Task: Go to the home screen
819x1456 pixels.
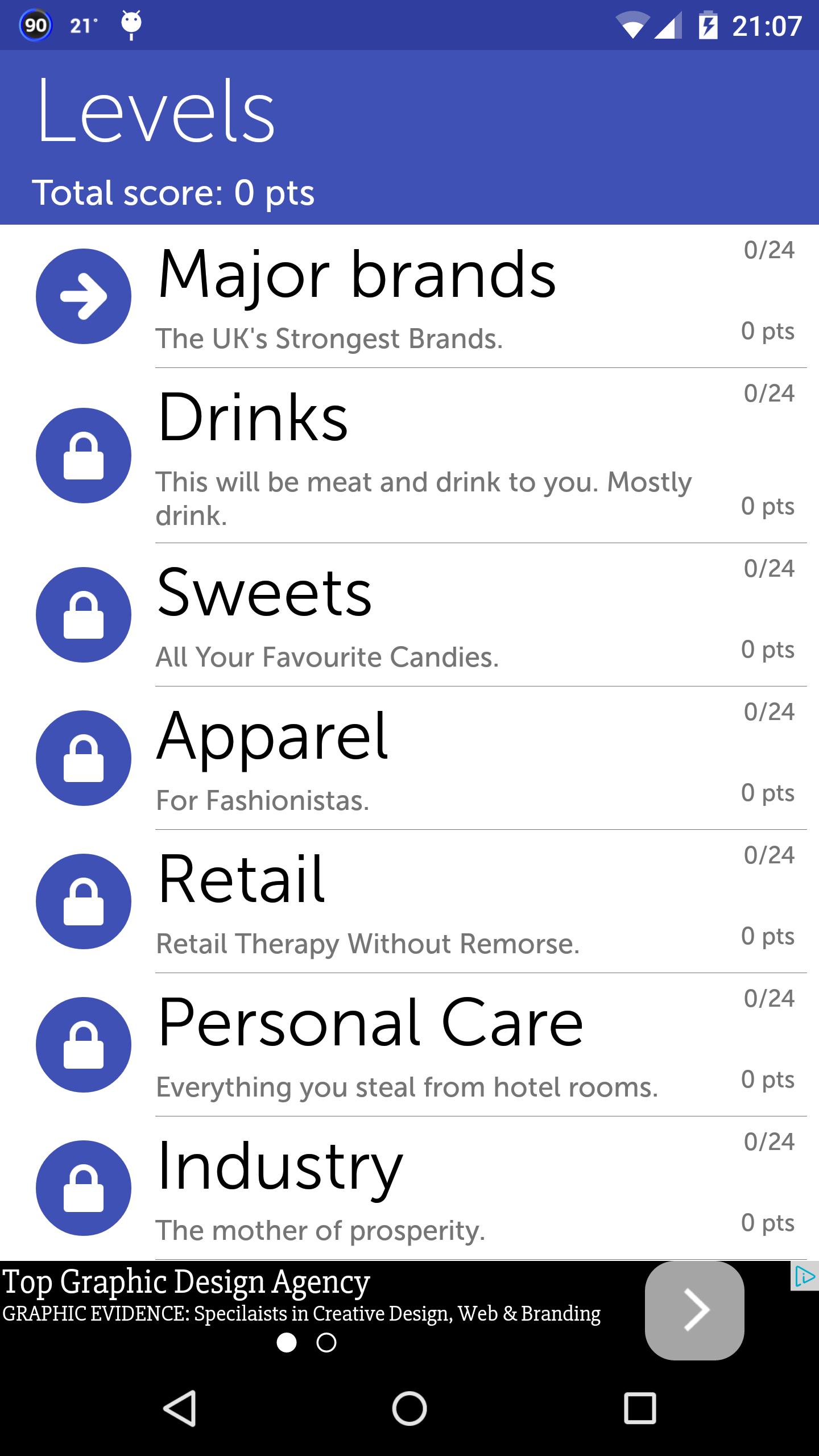Action: 409,1408
